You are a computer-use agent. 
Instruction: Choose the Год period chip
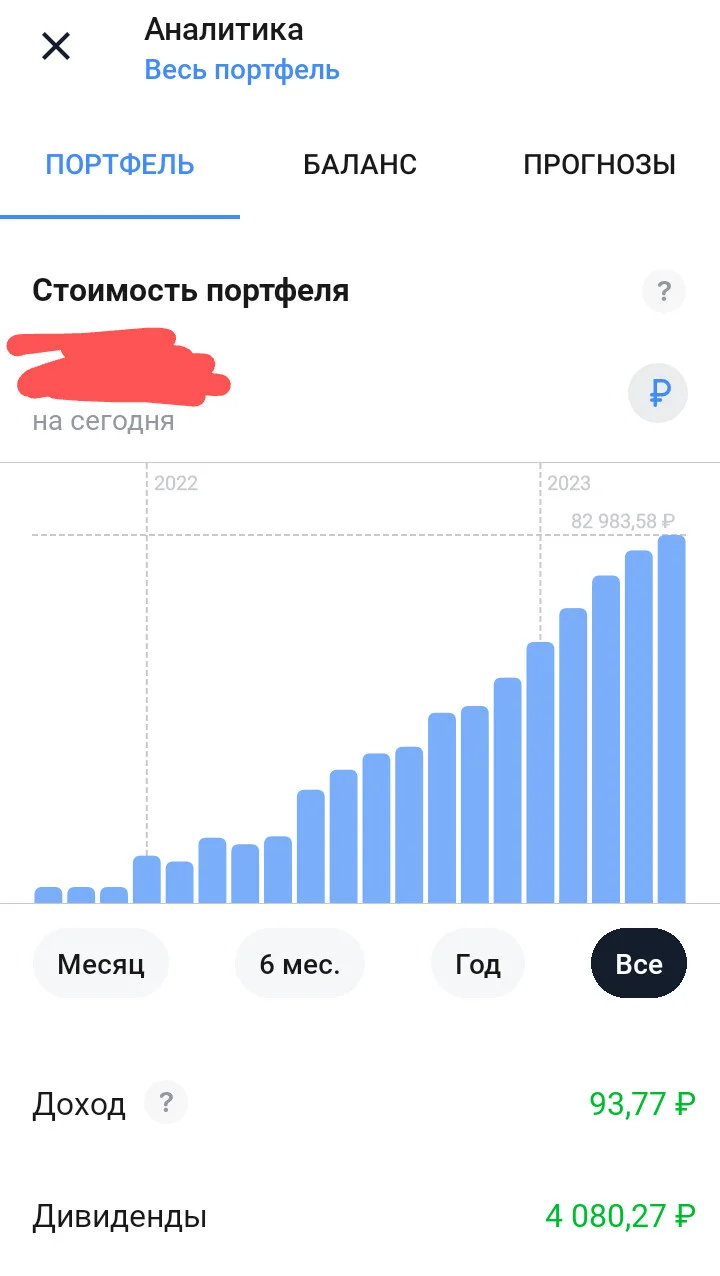478,964
